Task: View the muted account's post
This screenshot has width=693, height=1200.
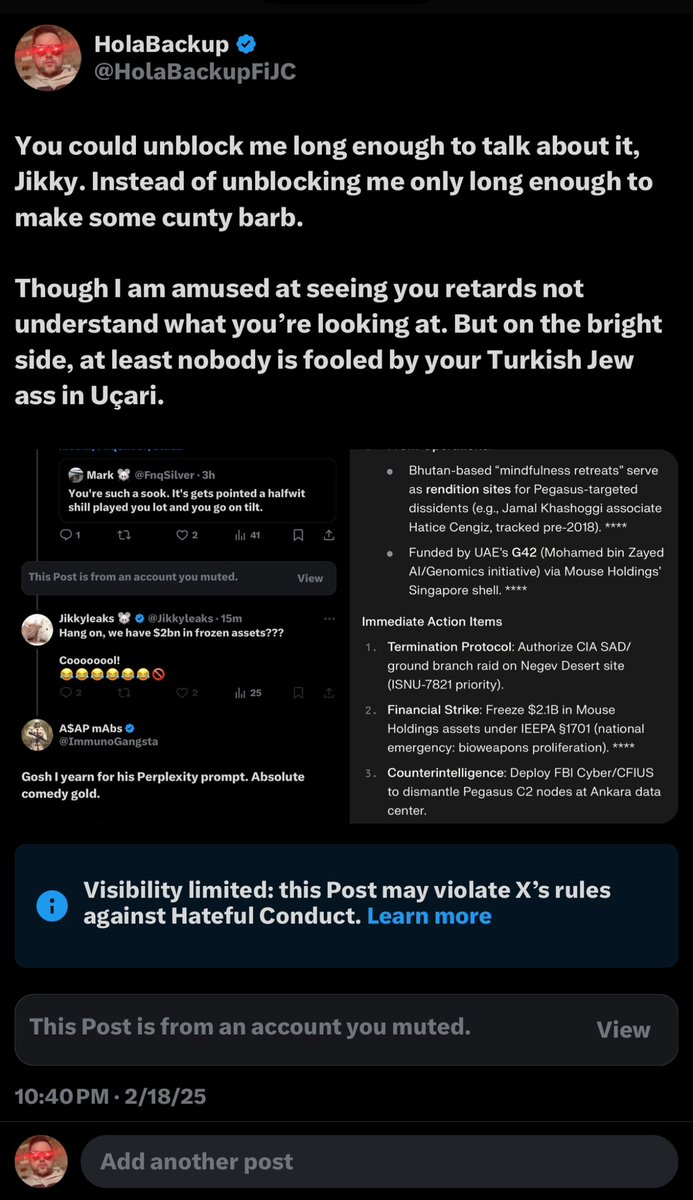Action: point(622,1029)
